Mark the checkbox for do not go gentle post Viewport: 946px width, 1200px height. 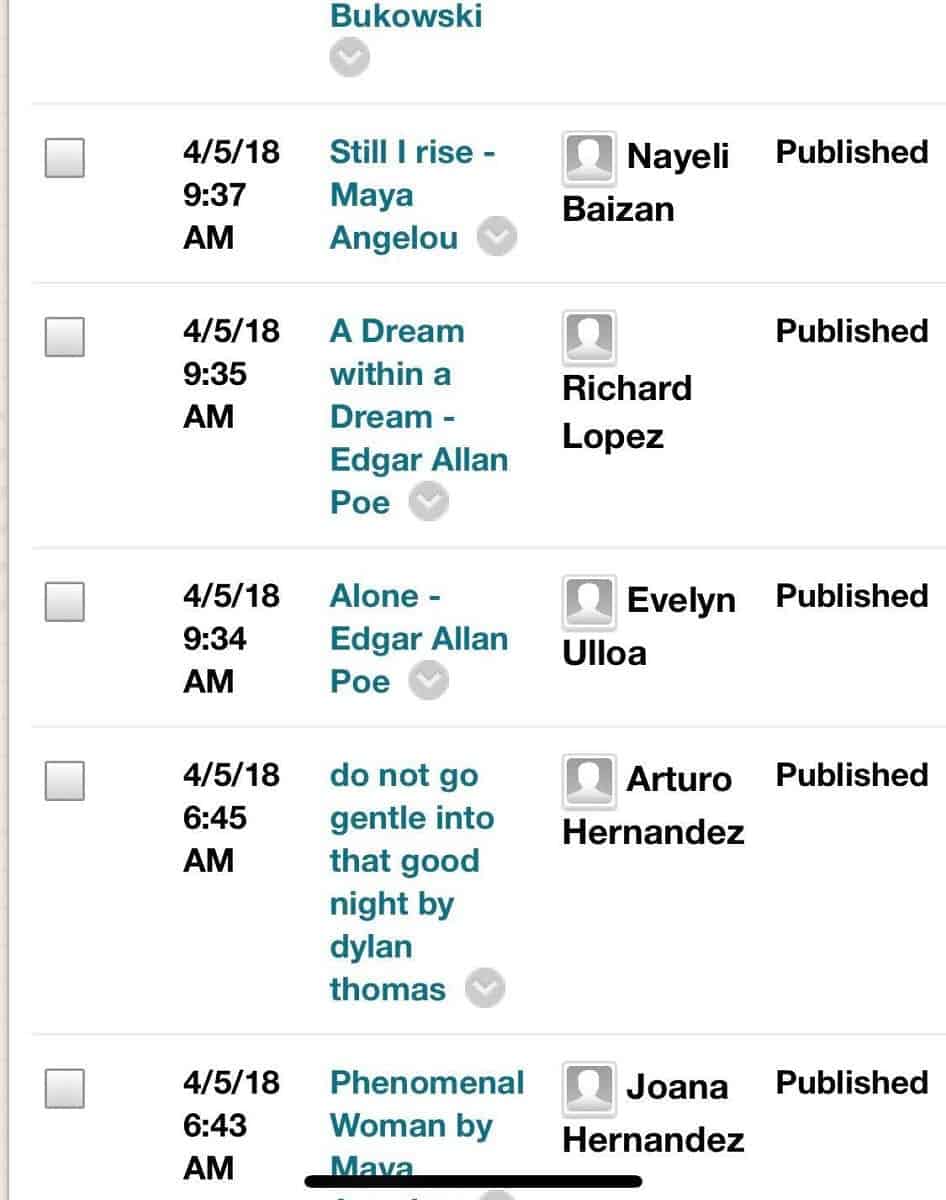click(x=64, y=781)
